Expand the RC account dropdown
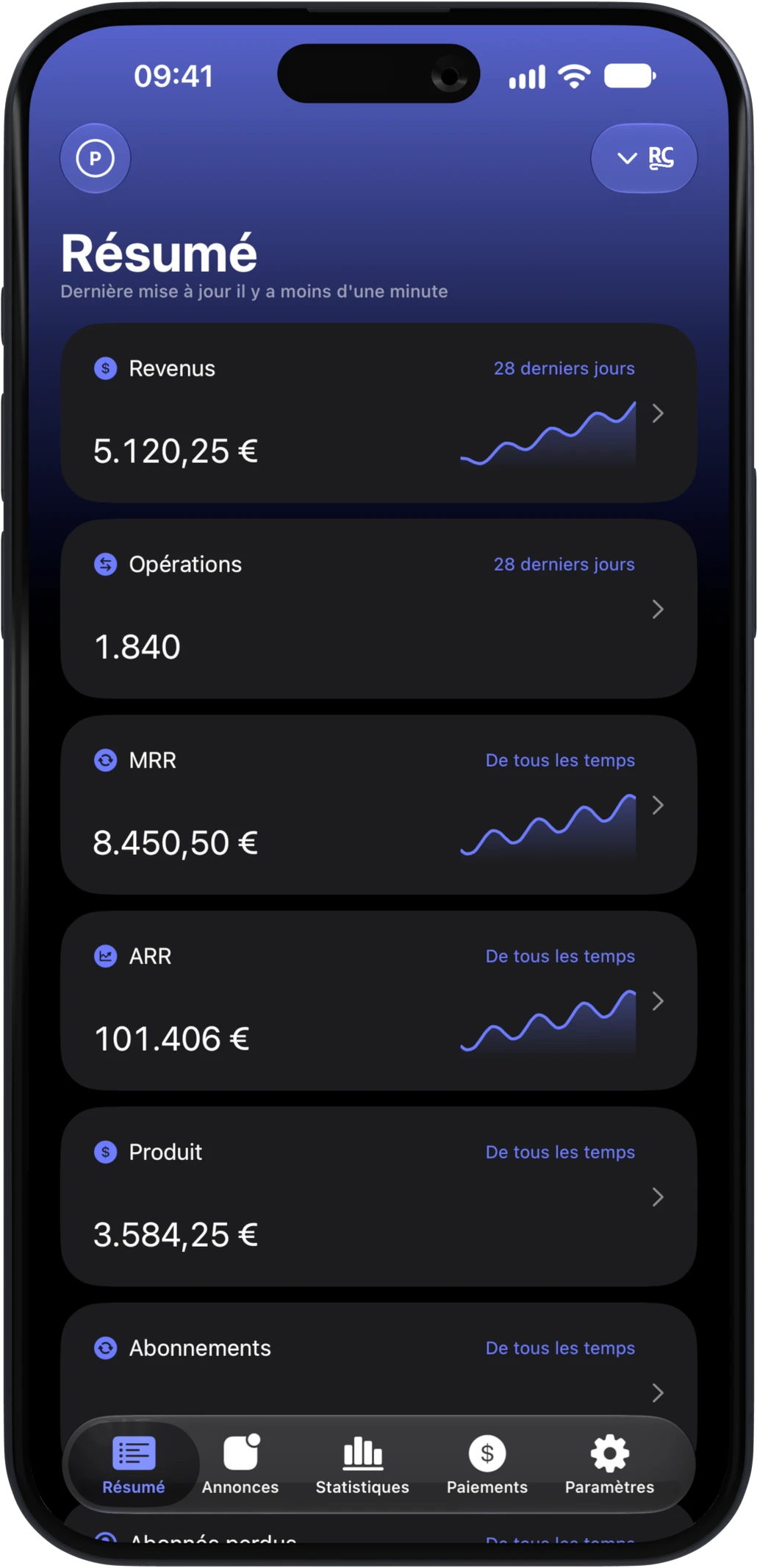Screen dimensions: 757x1568 coord(644,158)
